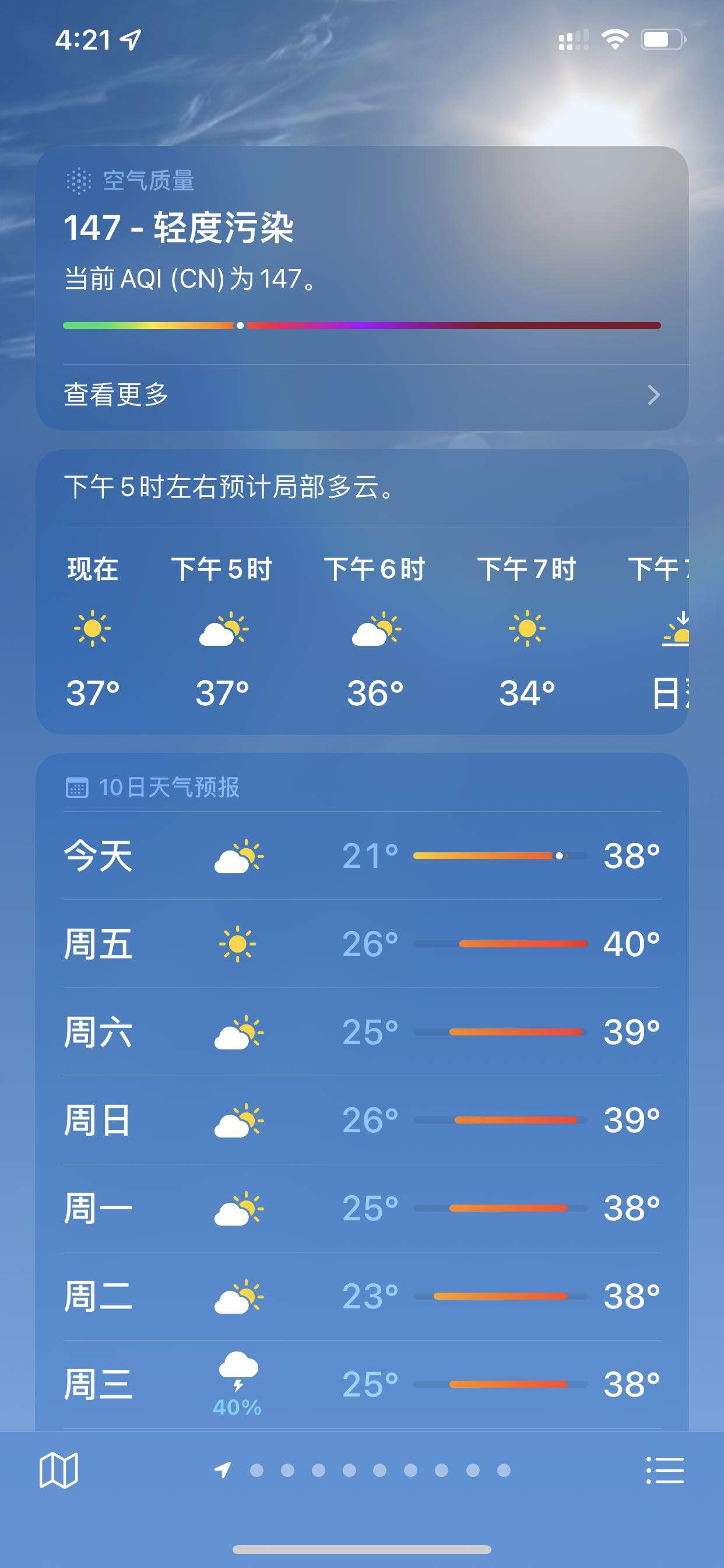Open the city list icon
The height and width of the screenshot is (1568, 724).
coord(665,1470)
